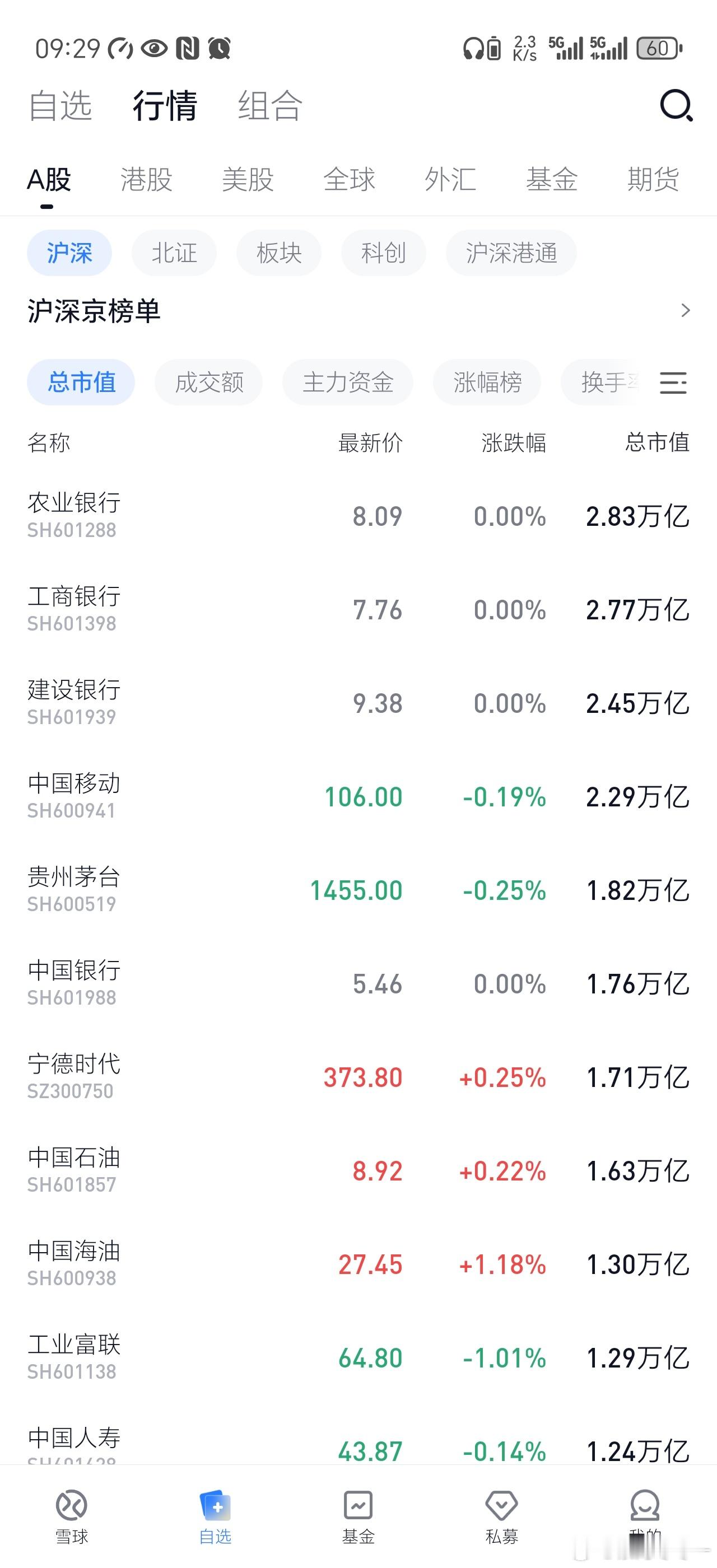The height and width of the screenshot is (1568, 717).
Task: Open the 板块 sector selector
Action: click(278, 253)
